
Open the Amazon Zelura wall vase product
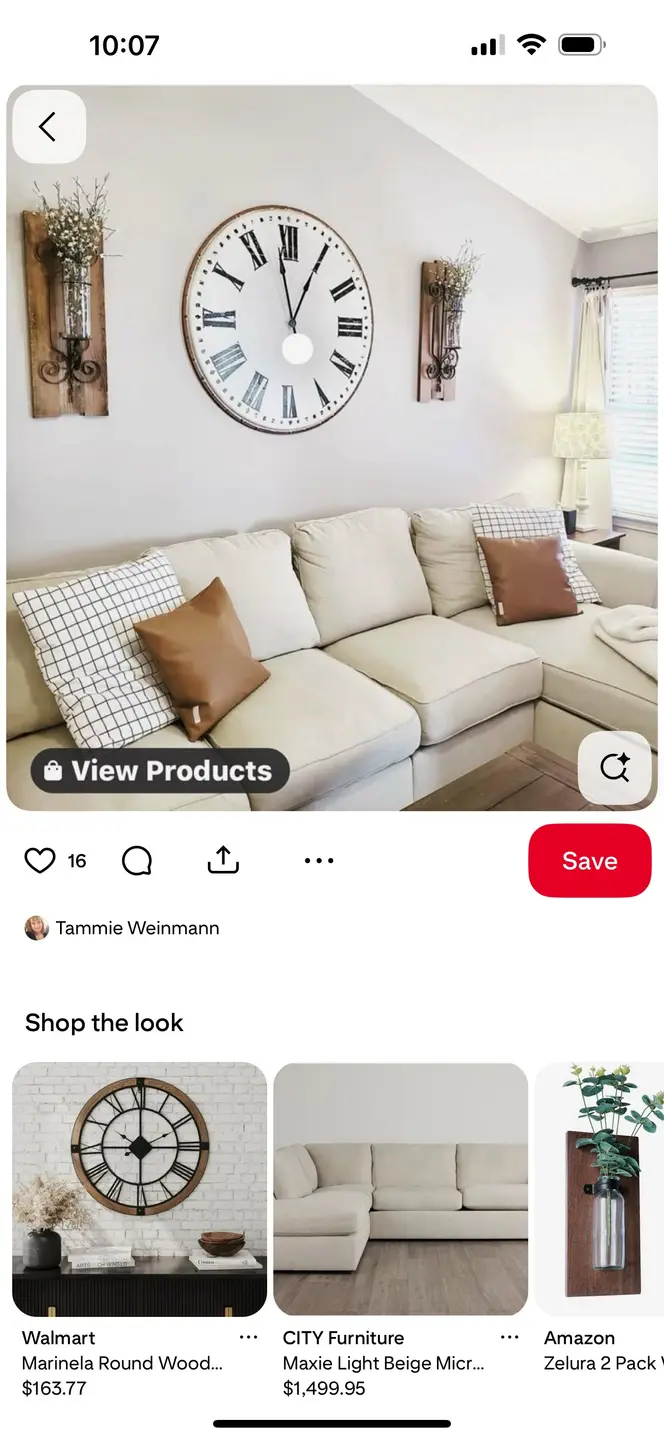600,1189
